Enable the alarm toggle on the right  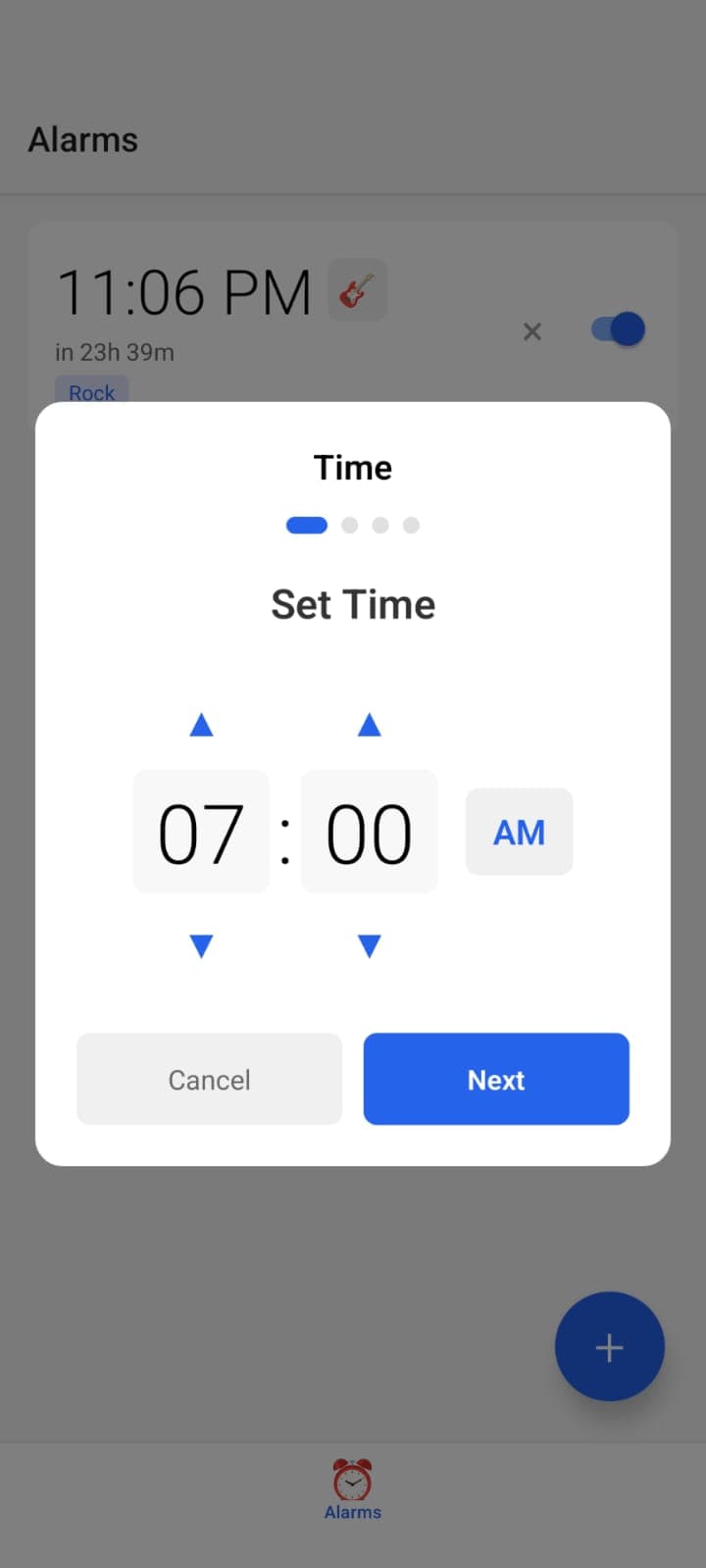[x=616, y=329]
